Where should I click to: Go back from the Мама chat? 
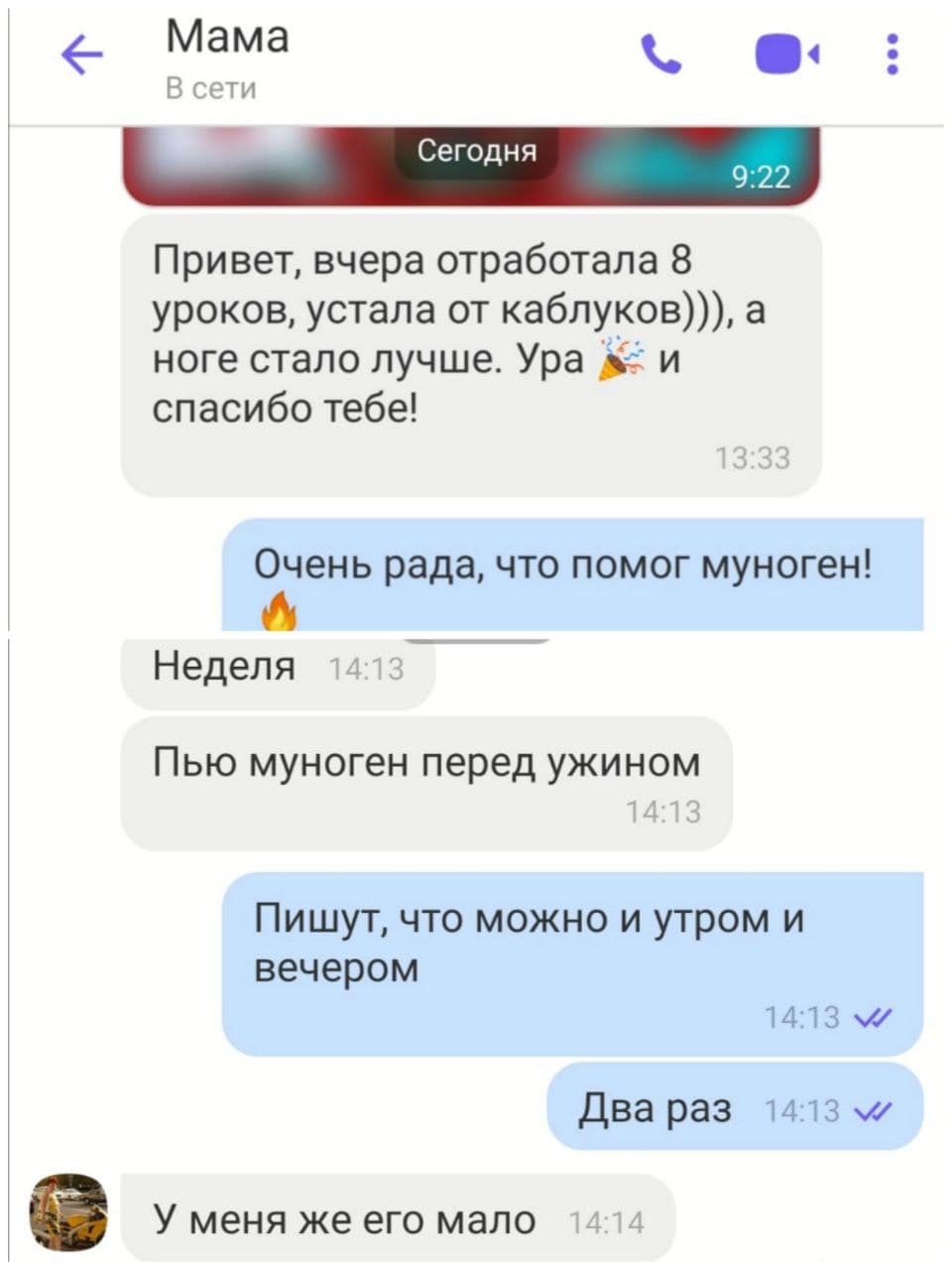click(x=82, y=55)
